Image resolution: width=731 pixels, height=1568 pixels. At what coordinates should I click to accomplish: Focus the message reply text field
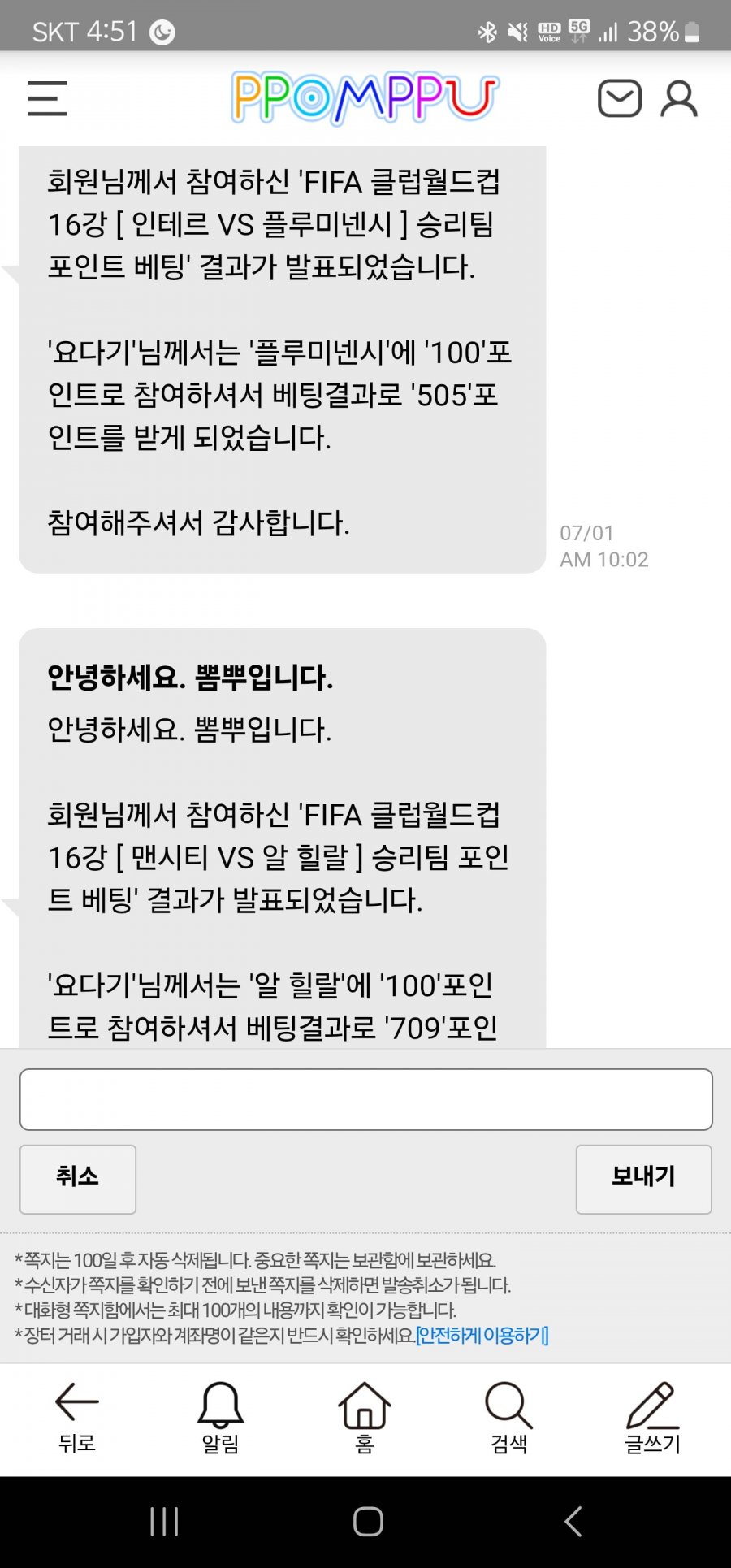(365, 1099)
